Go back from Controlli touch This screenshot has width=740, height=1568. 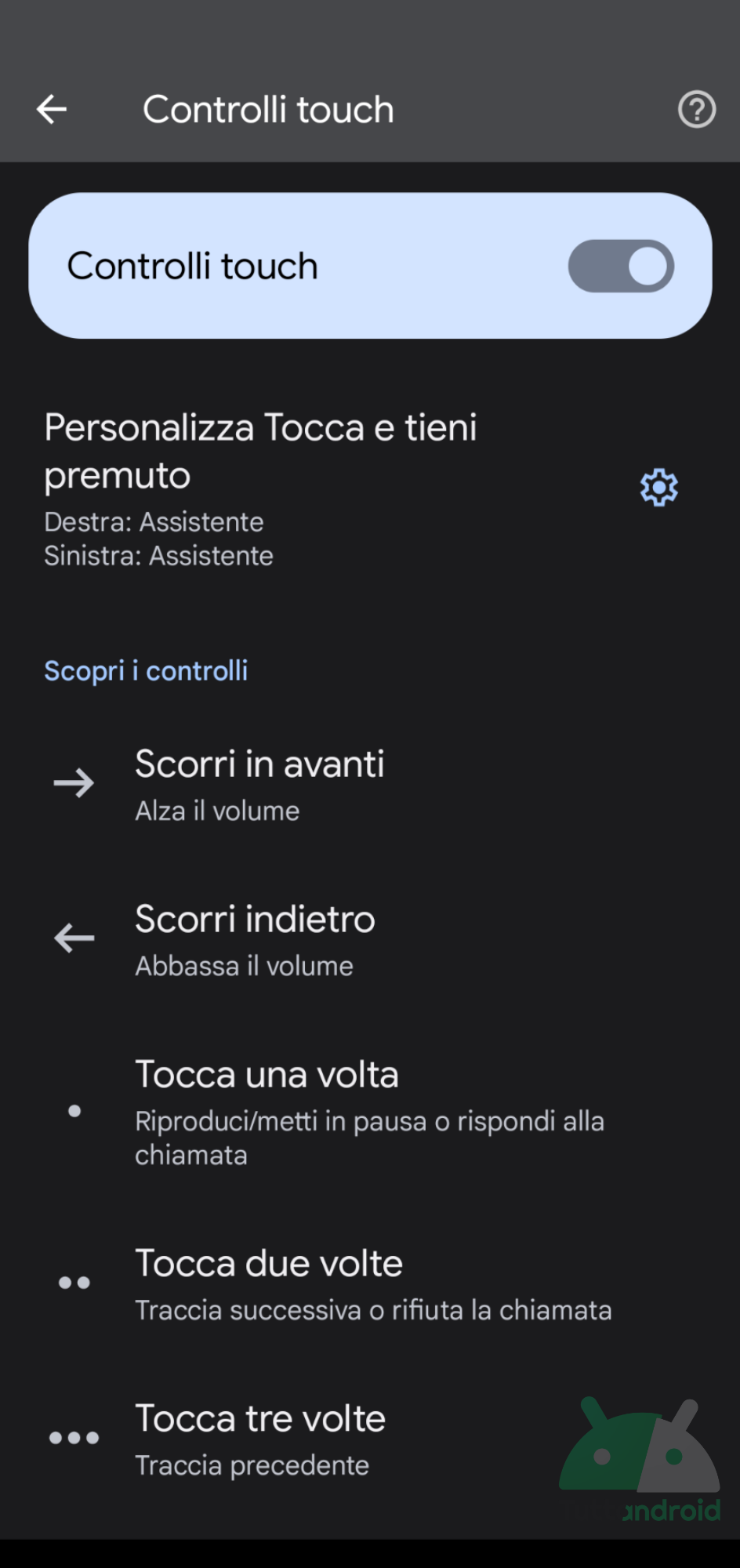(52, 109)
